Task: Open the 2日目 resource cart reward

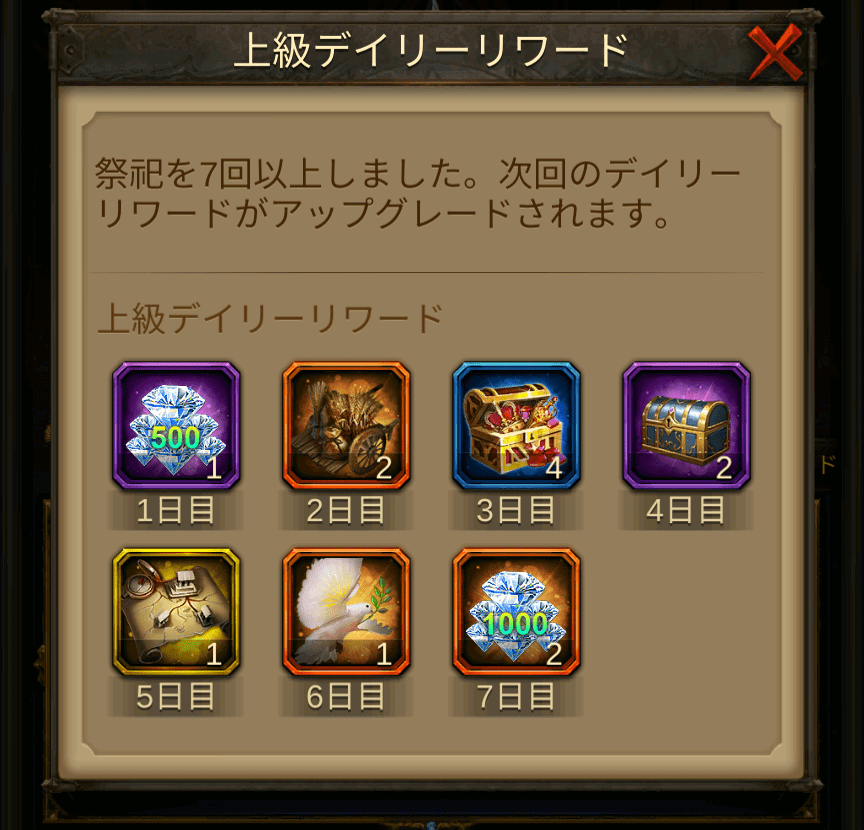Action: (346, 425)
